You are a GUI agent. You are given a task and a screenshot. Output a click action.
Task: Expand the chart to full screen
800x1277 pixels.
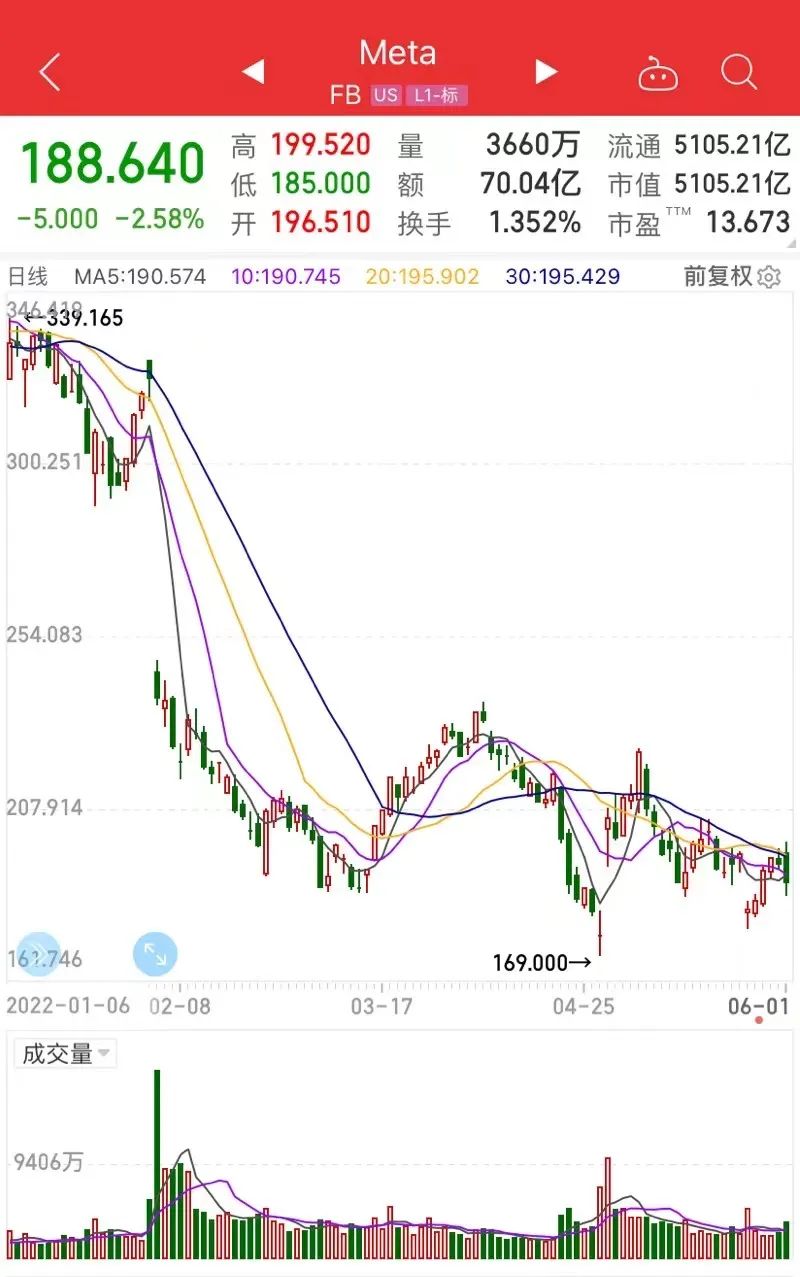(155, 954)
